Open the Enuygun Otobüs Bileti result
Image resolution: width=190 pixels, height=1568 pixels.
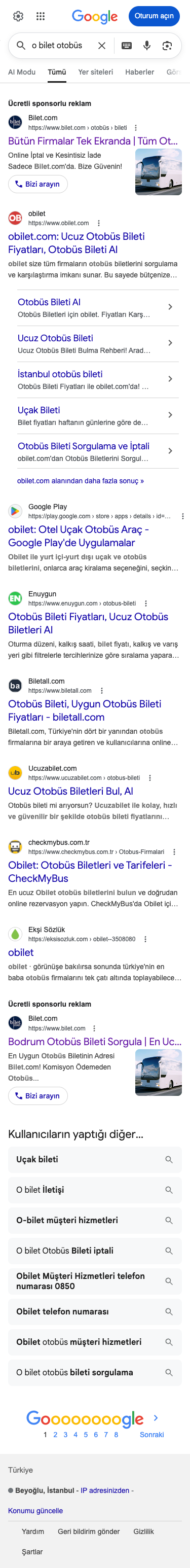pos(88,623)
